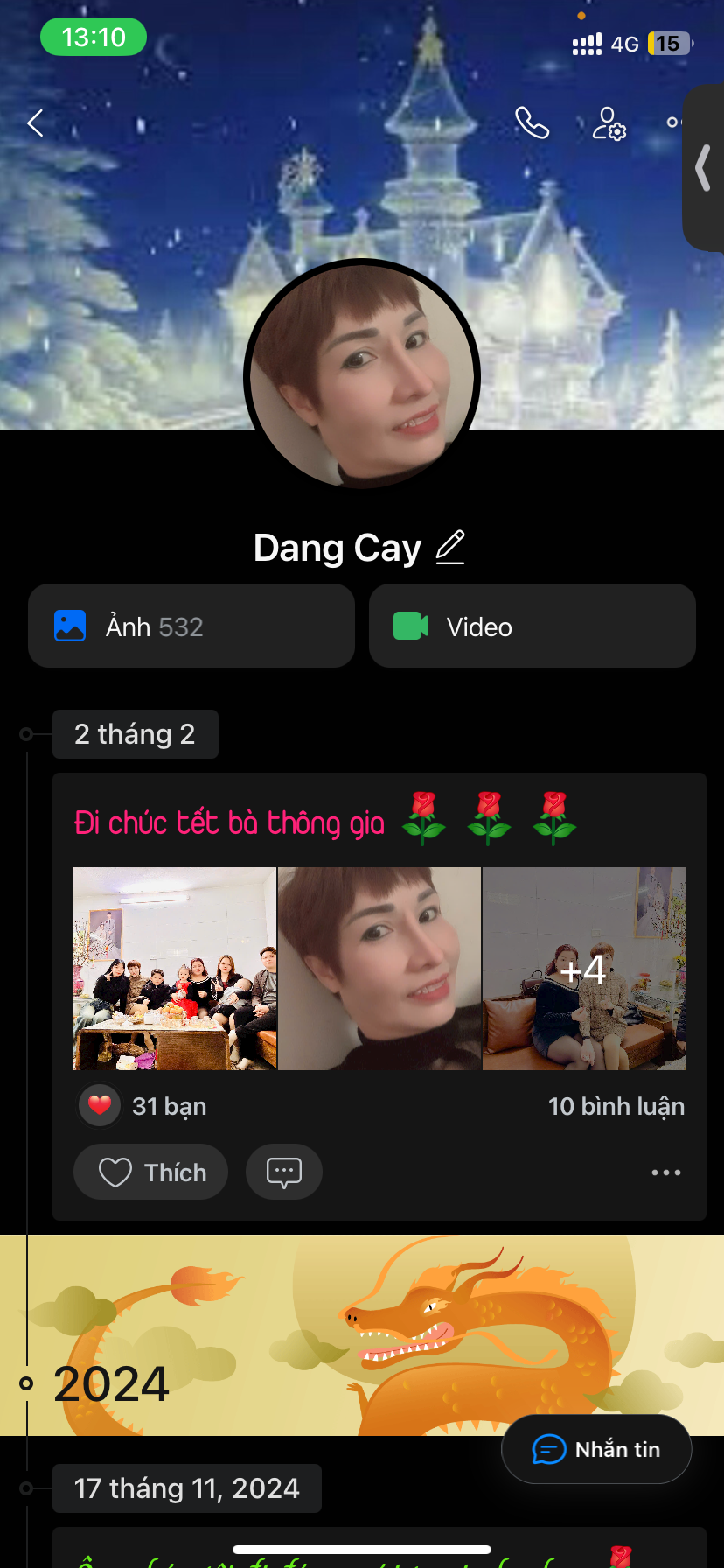Call Dang Cay with the phone icon

click(x=532, y=123)
